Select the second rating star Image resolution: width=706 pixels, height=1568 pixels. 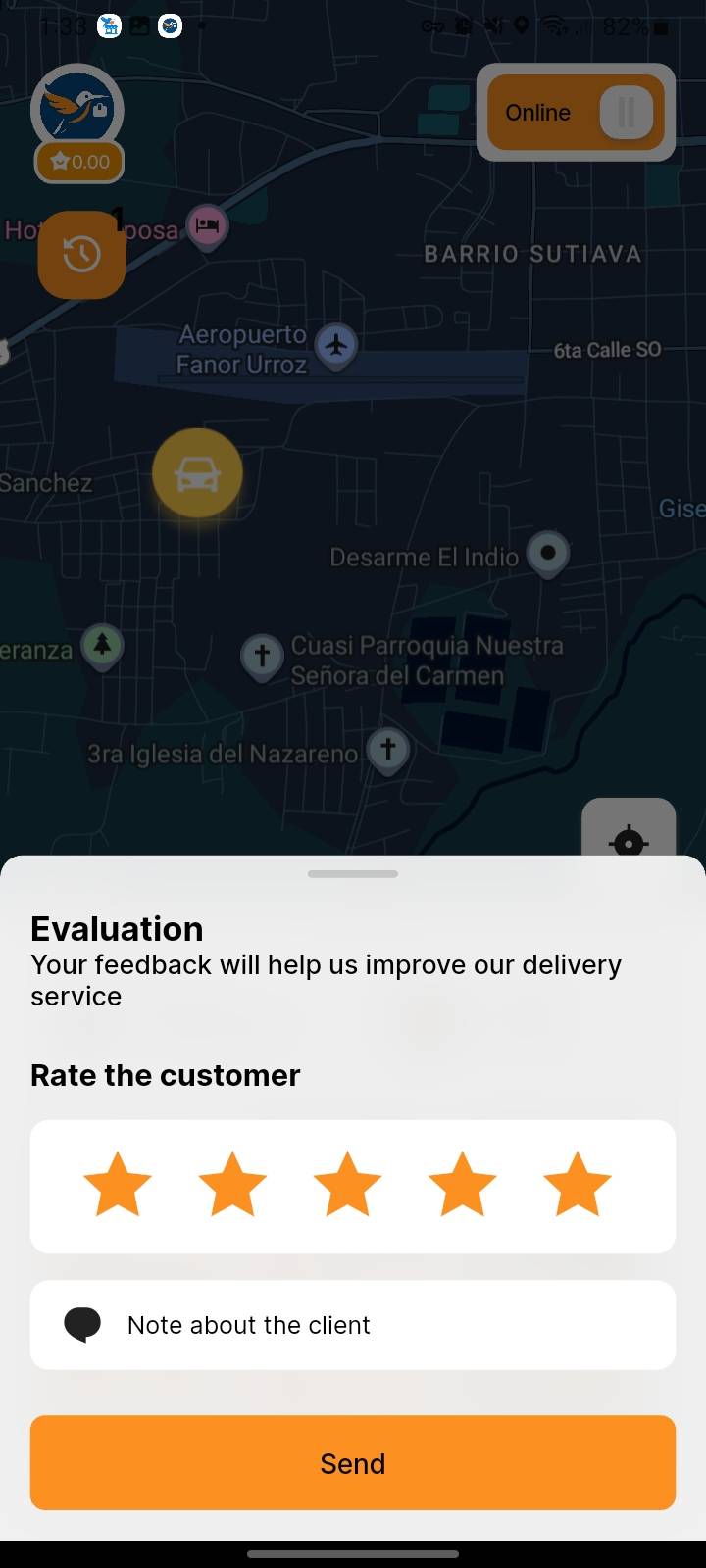click(232, 1186)
